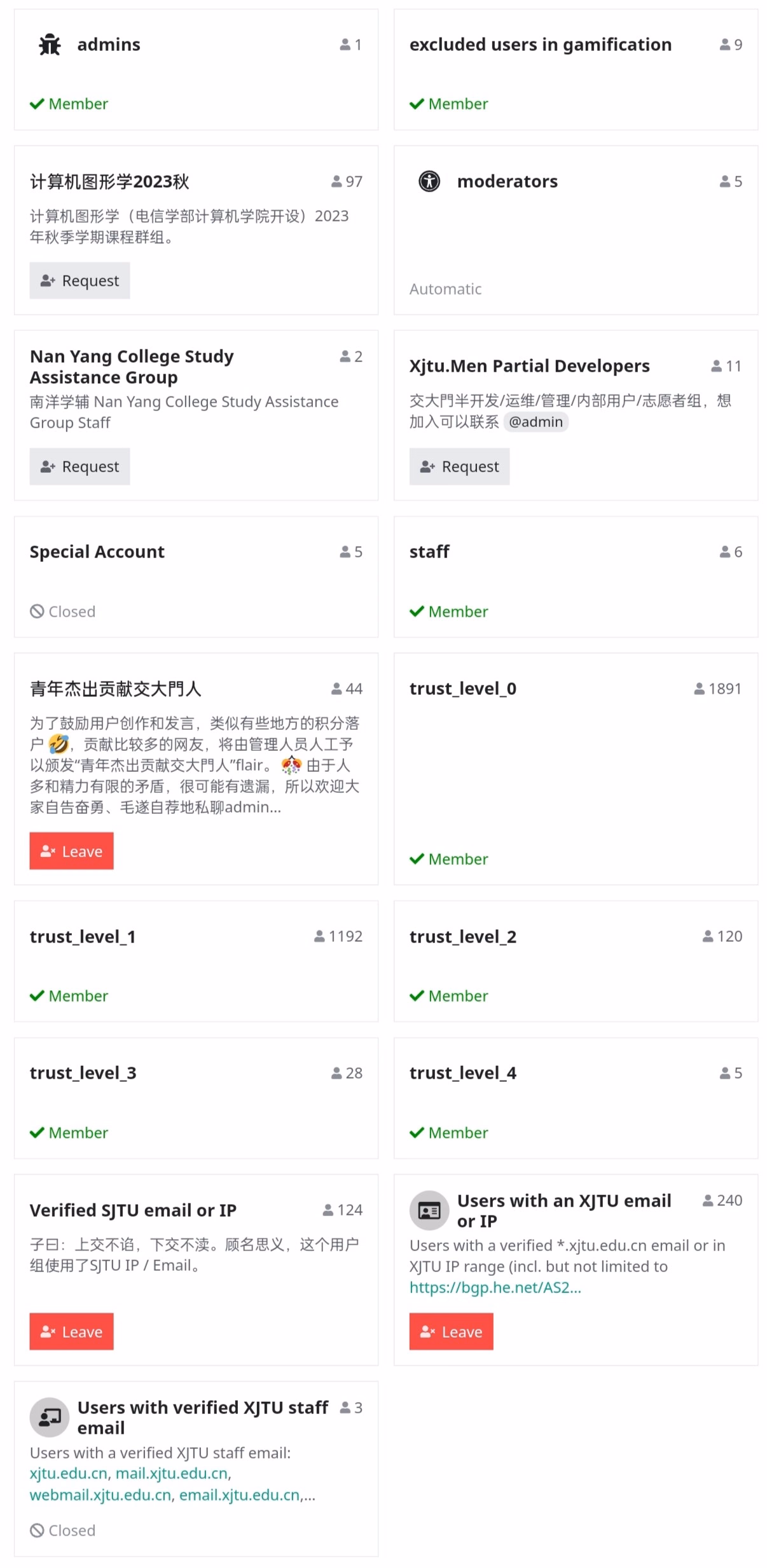The width and height of the screenshot is (767, 1568).
Task: Open the mail.xjtu.edu.cn link
Action: 172,1473
